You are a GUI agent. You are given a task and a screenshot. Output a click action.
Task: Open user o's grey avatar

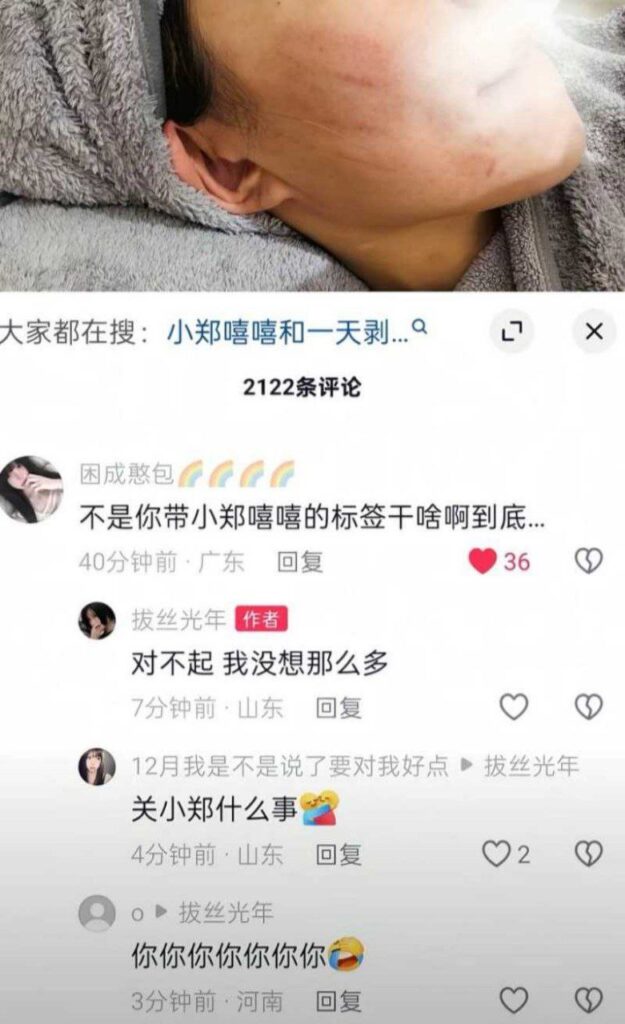(97, 913)
